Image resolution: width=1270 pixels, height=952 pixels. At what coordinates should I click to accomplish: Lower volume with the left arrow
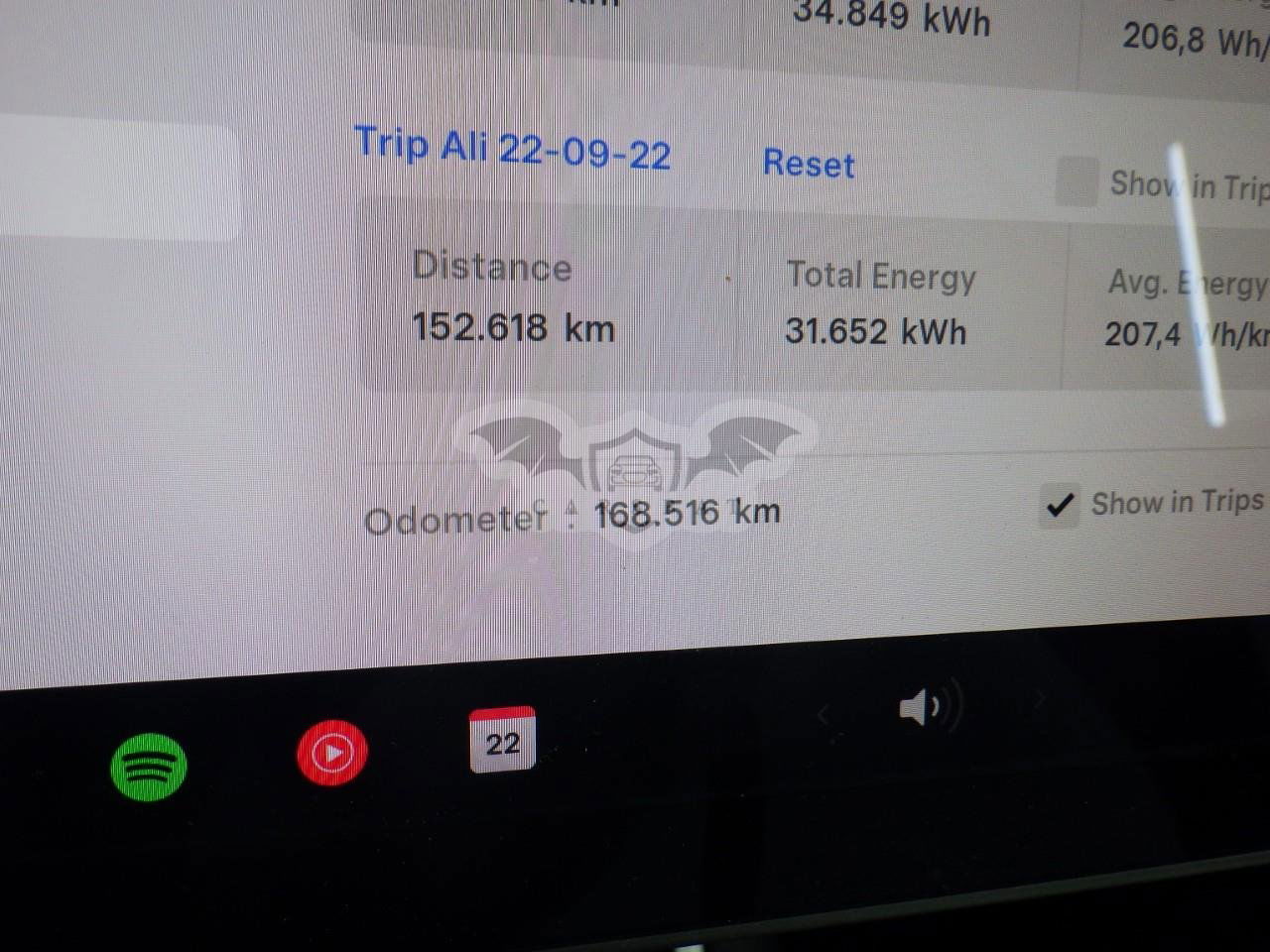pyautogui.click(x=823, y=713)
